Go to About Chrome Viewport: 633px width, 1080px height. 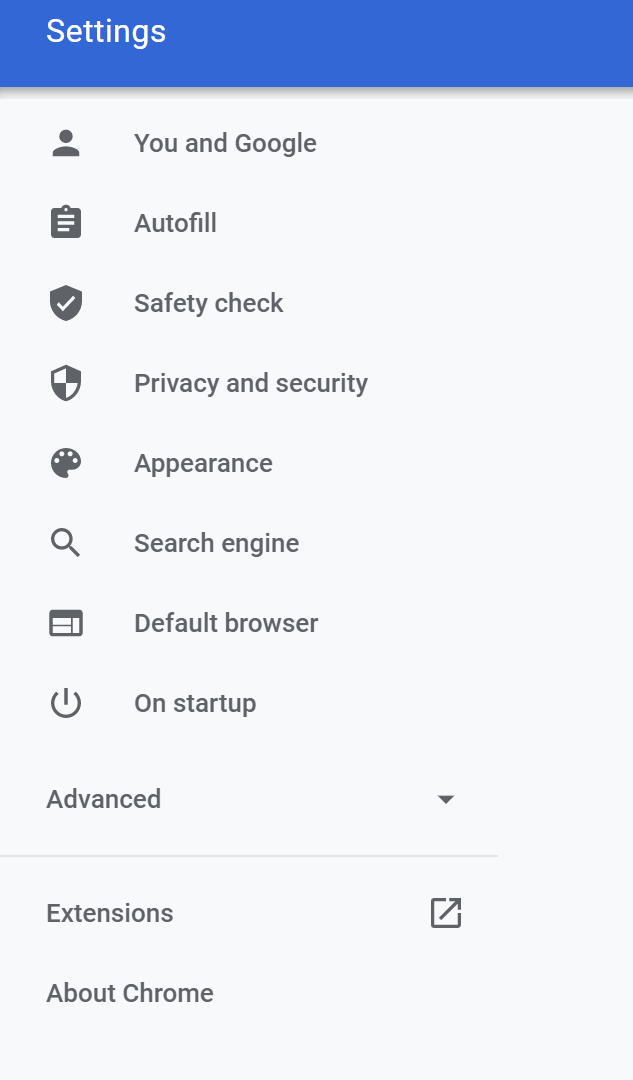point(248,993)
